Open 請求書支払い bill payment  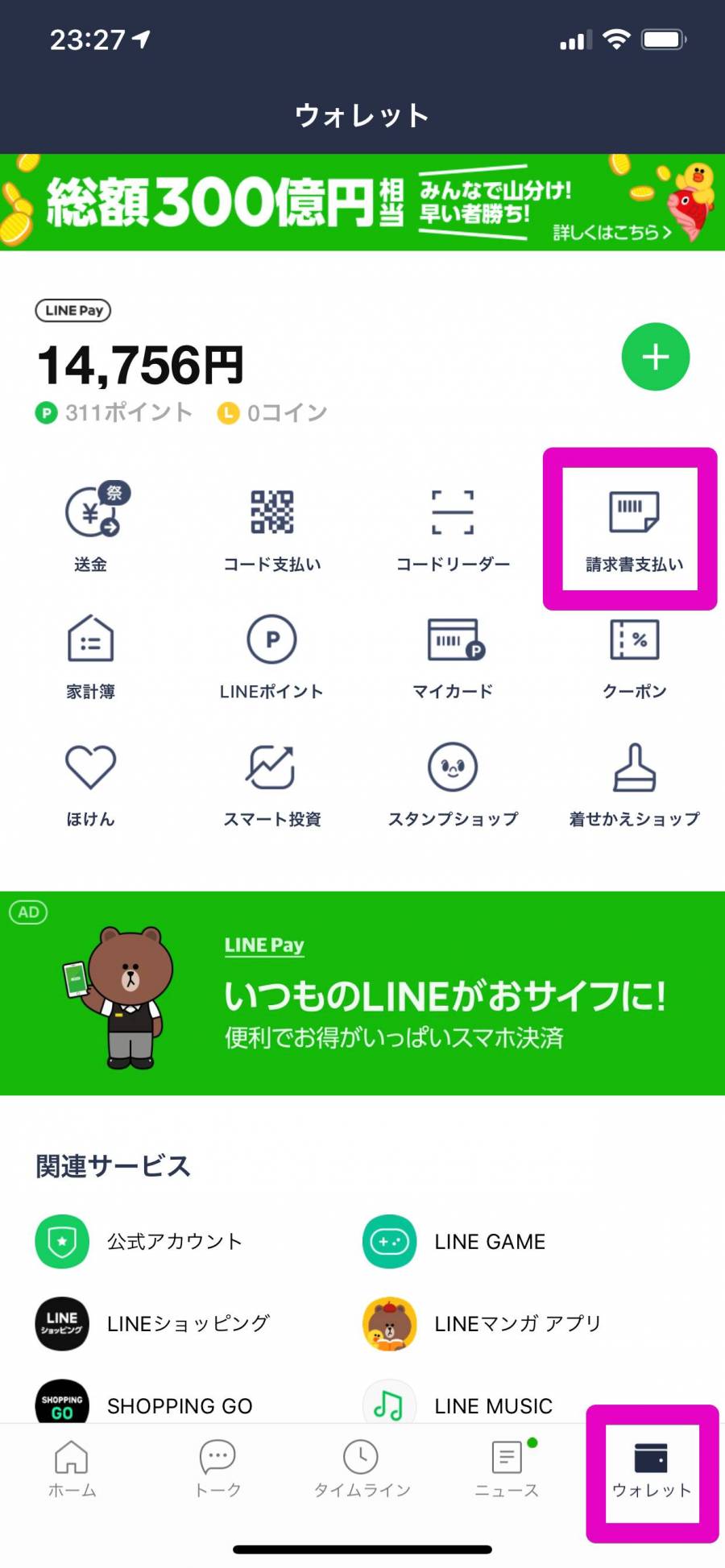tap(634, 527)
